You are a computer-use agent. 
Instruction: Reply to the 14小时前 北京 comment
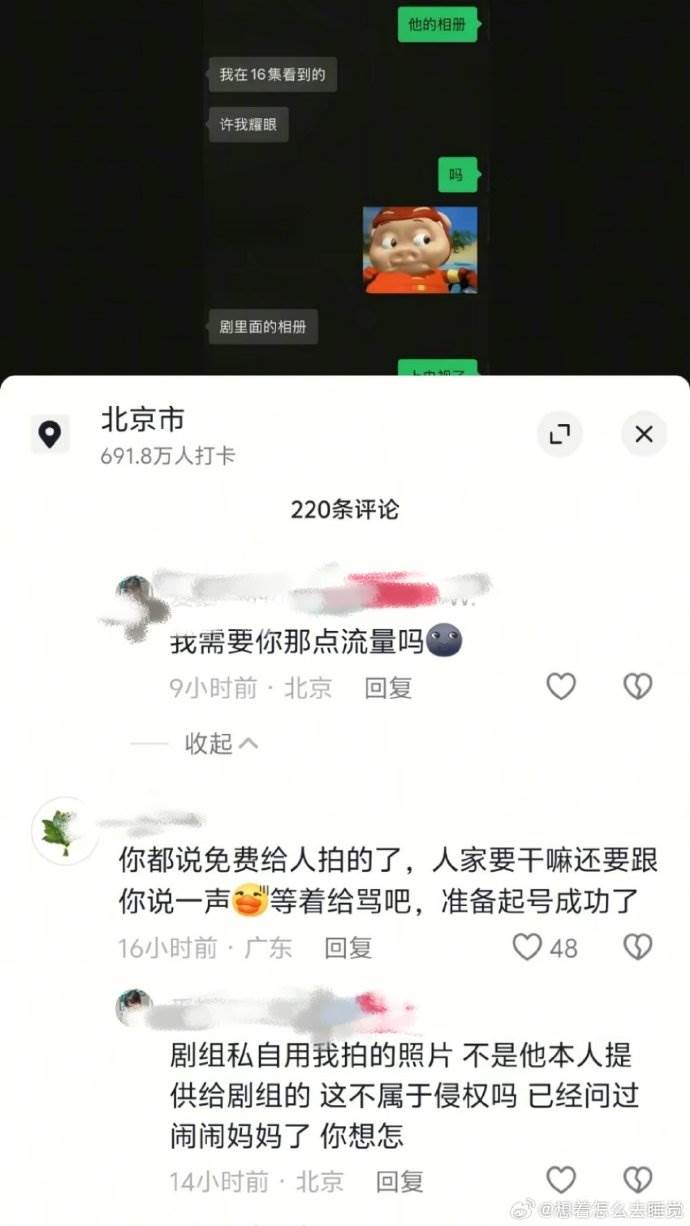(400, 1181)
